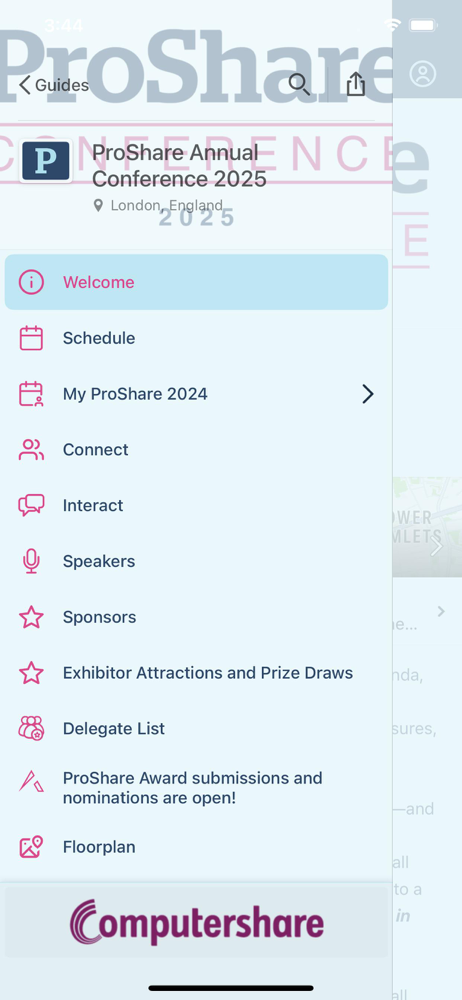This screenshot has height=1000, width=462.
Task: View the Speakers list
Action: coord(197,561)
